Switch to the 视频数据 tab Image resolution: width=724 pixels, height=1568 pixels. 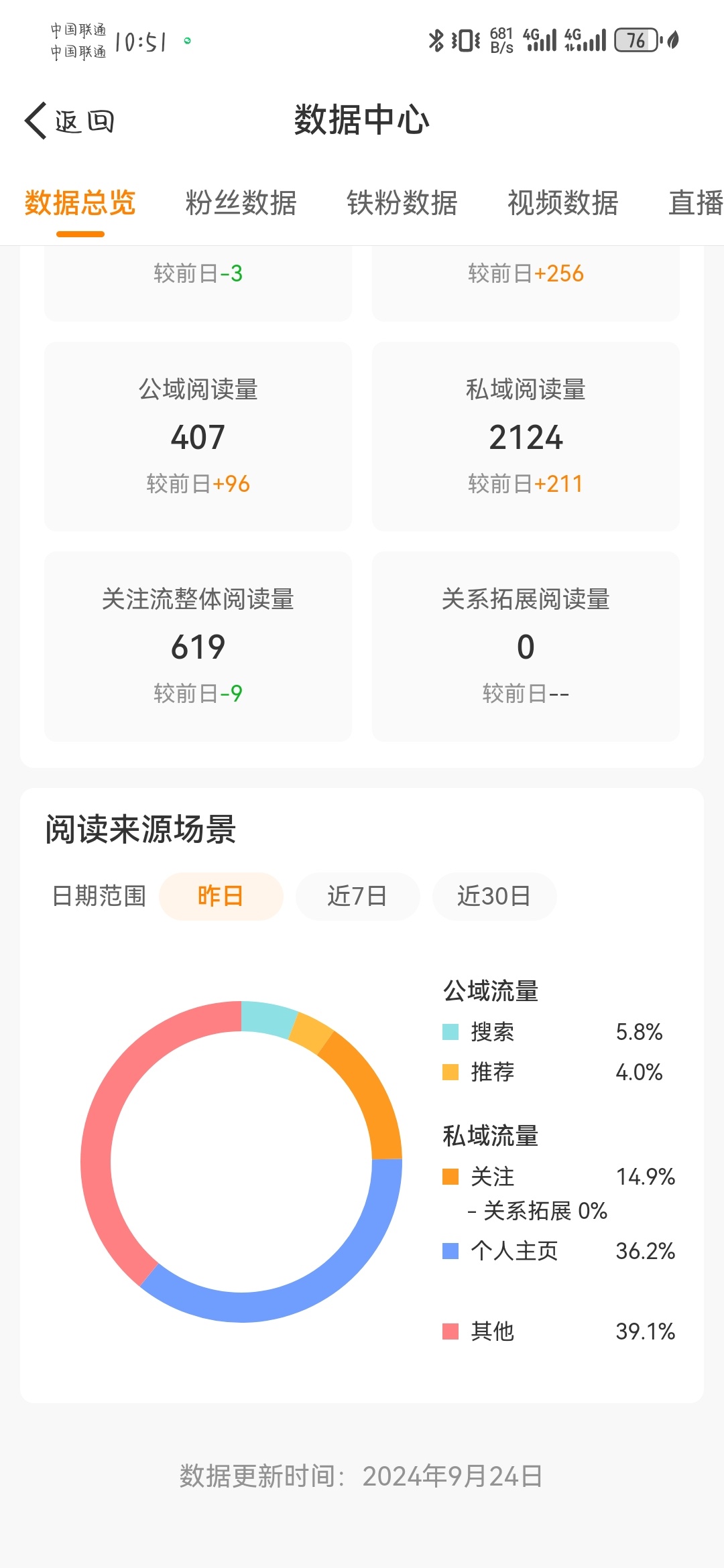[x=562, y=203]
